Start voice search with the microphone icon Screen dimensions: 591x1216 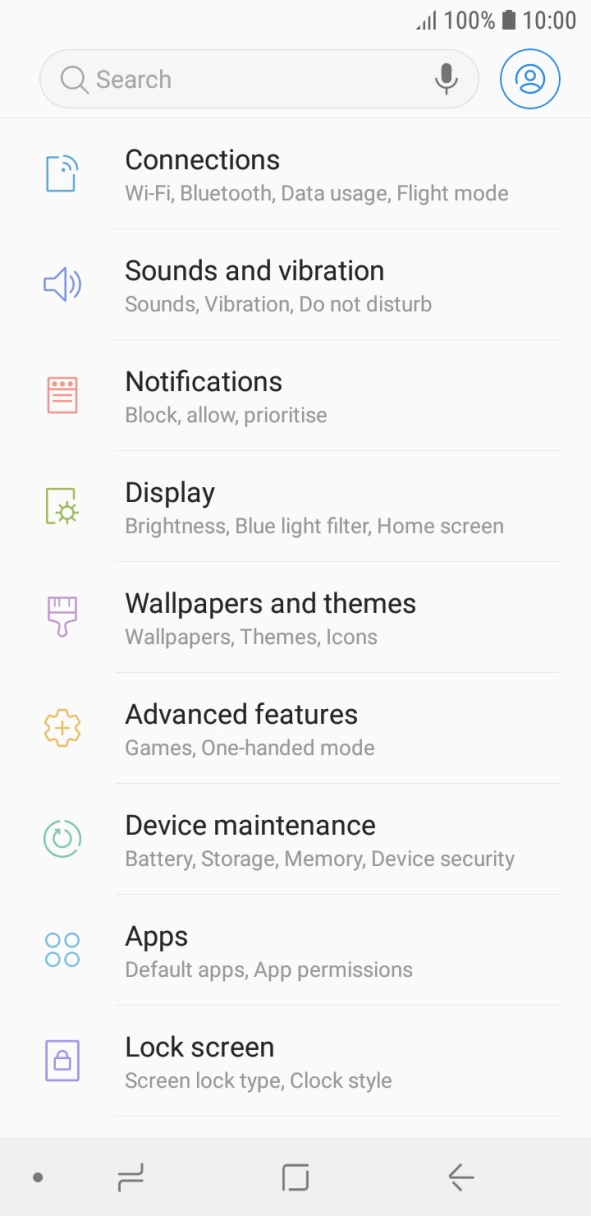tap(446, 79)
